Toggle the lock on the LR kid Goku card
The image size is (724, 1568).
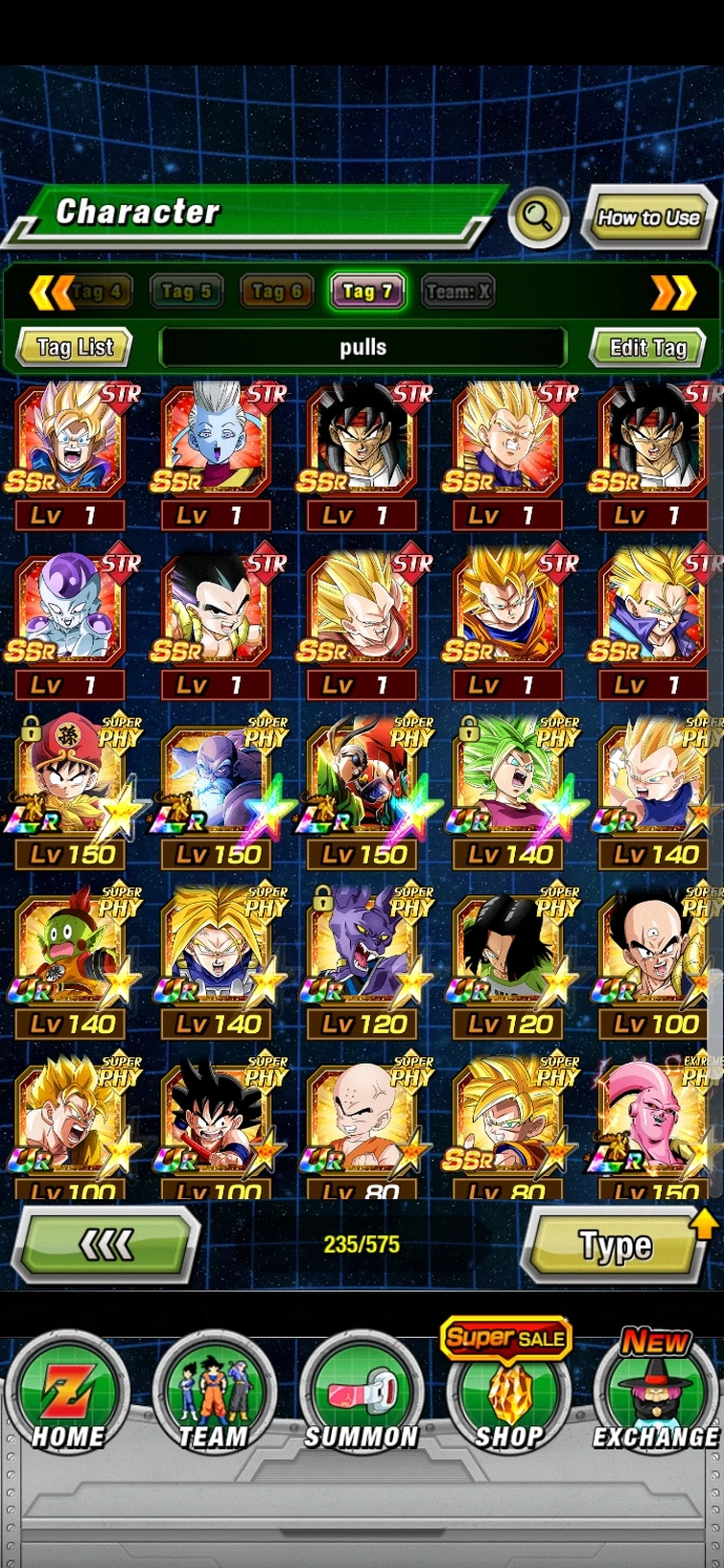pos(30,726)
